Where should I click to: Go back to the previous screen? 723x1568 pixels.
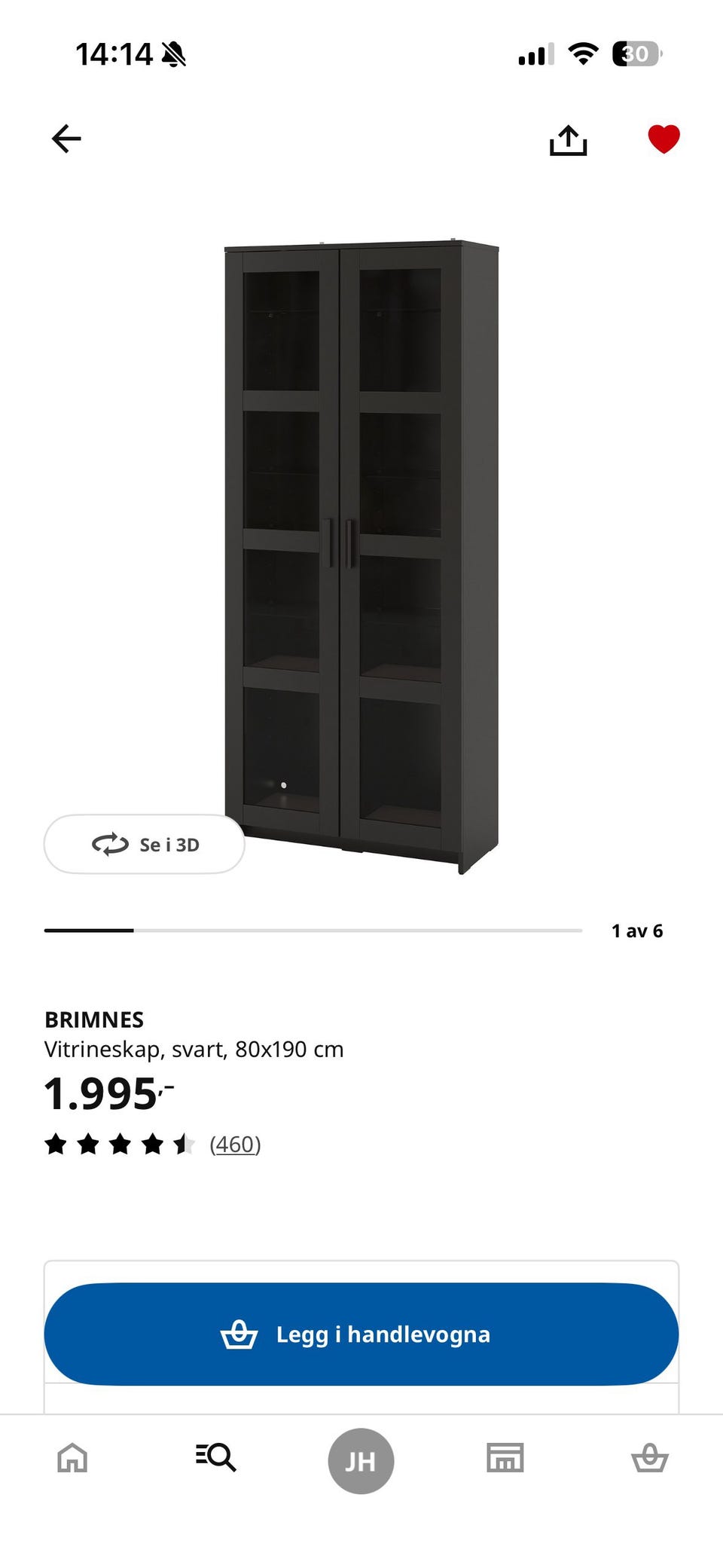pyautogui.click(x=66, y=139)
